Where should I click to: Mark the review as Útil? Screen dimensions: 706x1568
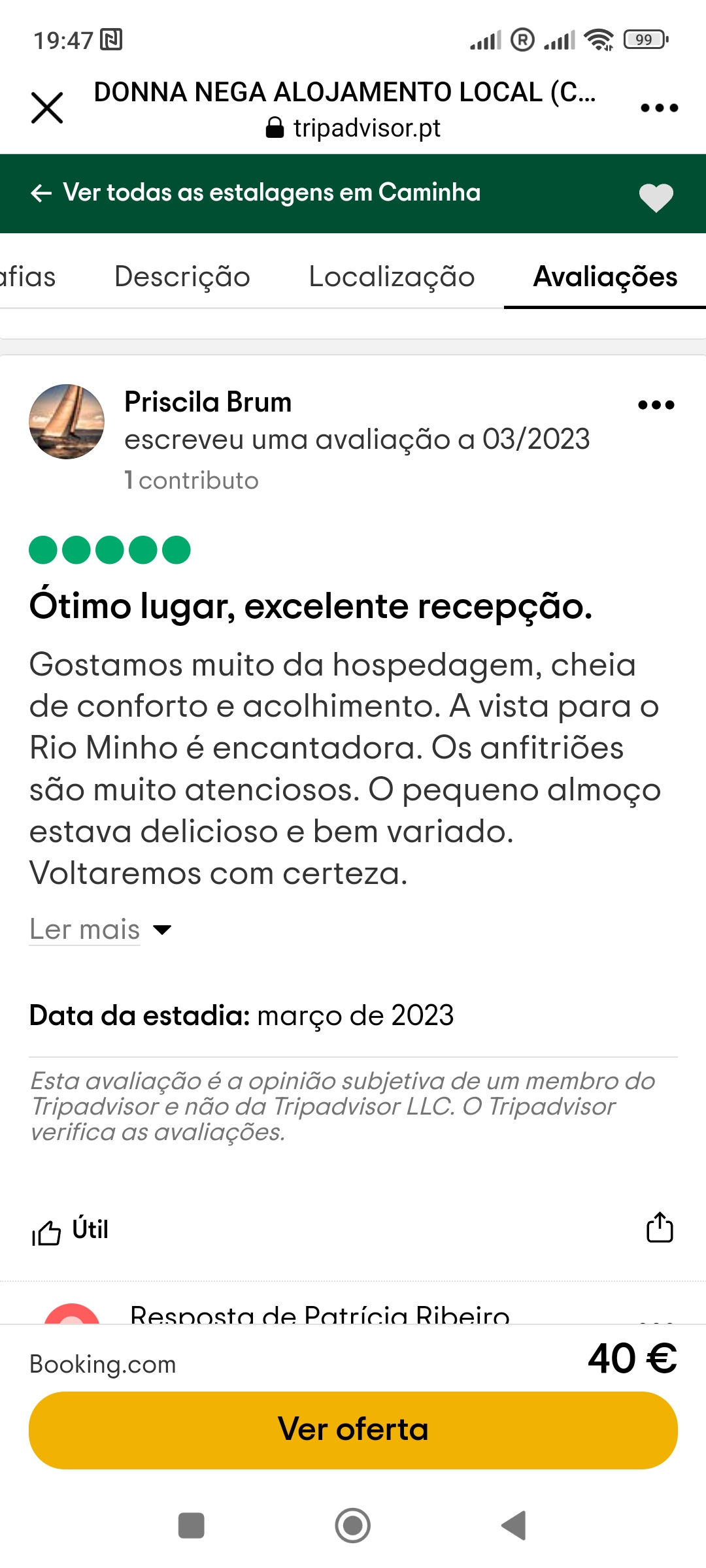[71, 1230]
